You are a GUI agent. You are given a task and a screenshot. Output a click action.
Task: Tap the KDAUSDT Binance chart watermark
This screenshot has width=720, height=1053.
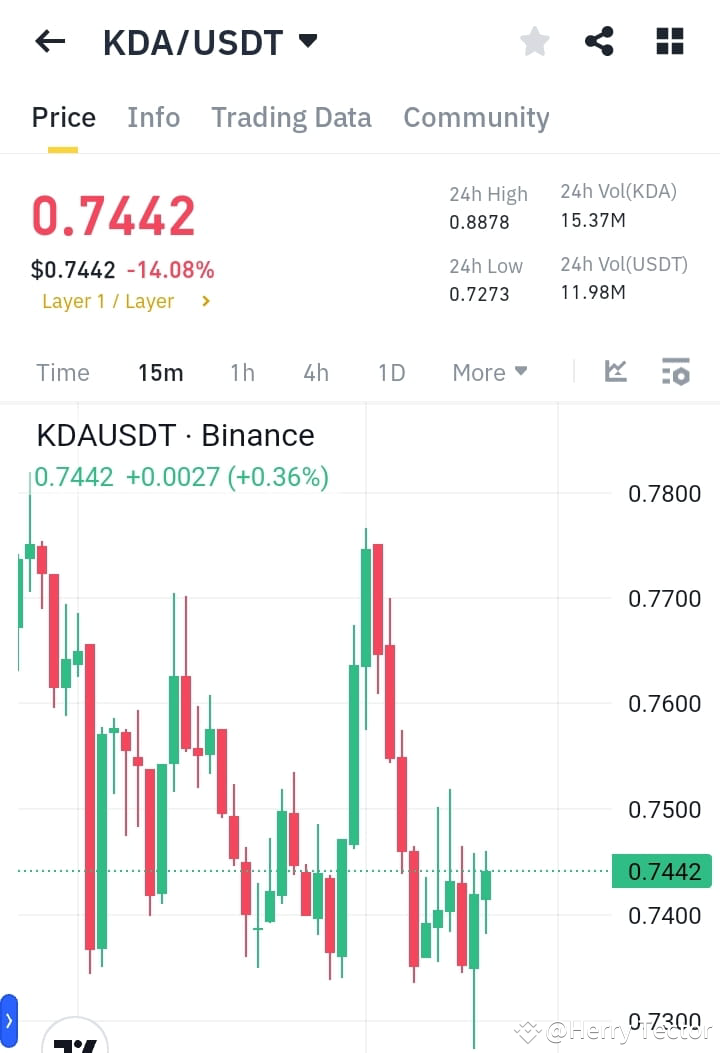[174, 435]
